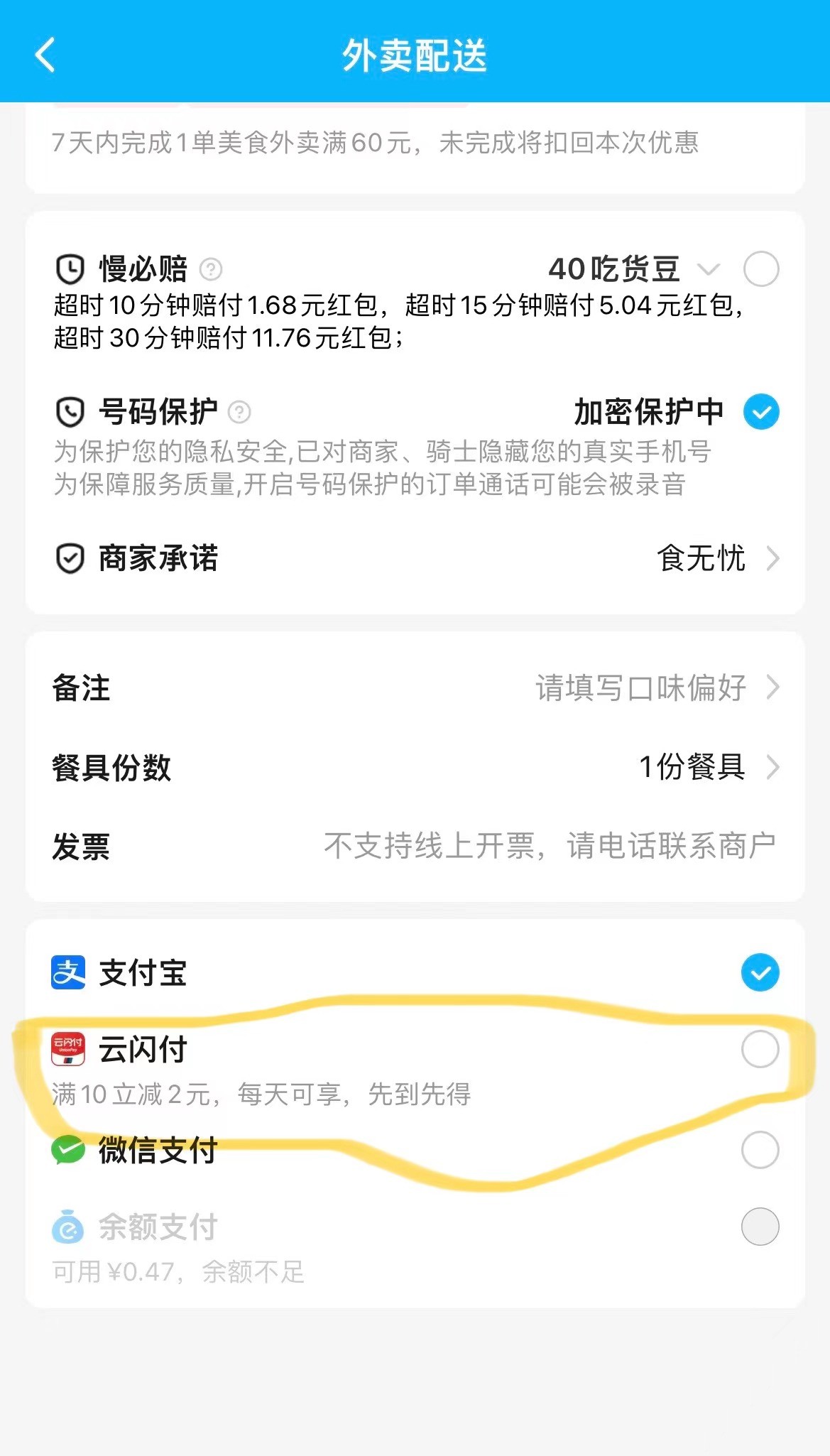This screenshot has width=830, height=1456.
Task: Choose 支付宝 as payment method
Action: [415, 972]
